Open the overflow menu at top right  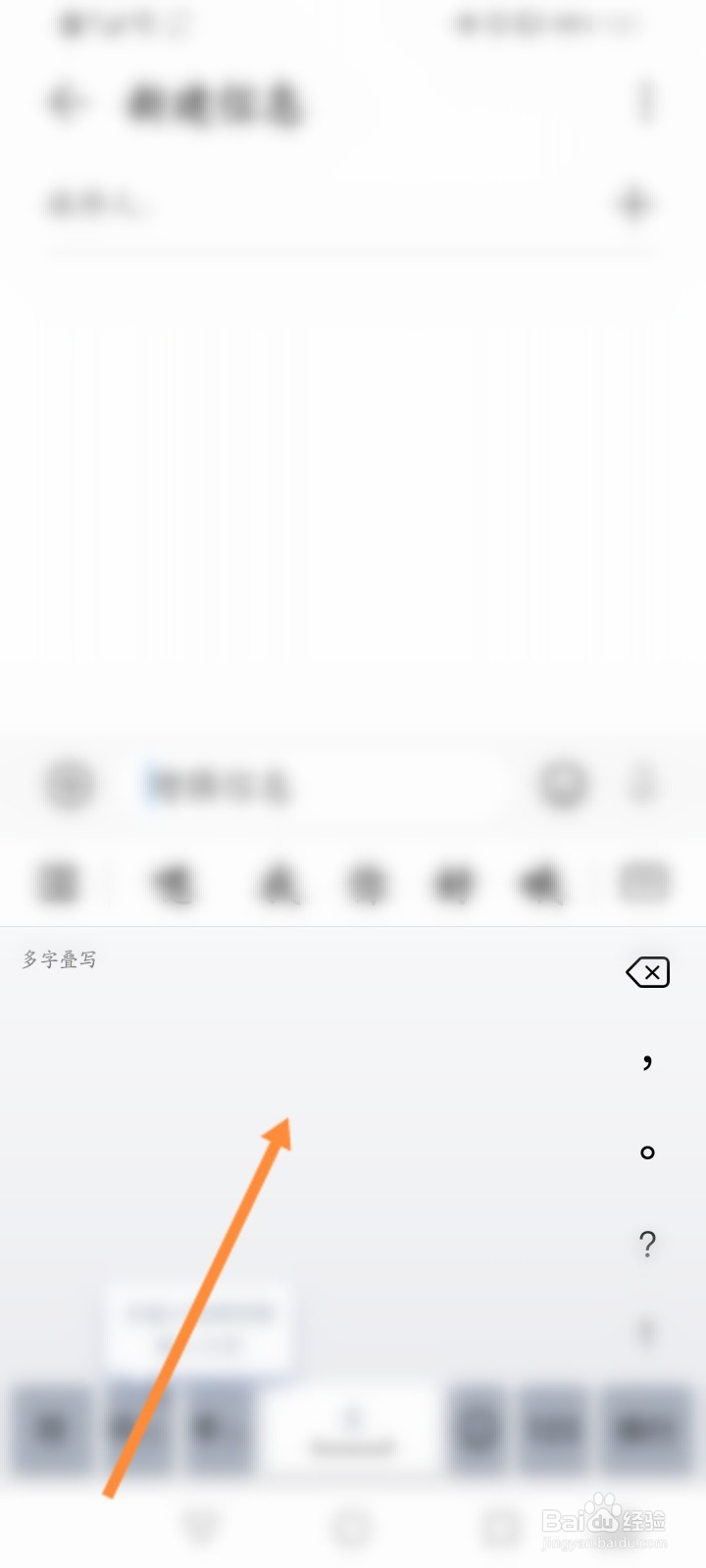click(x=644, y=103)
